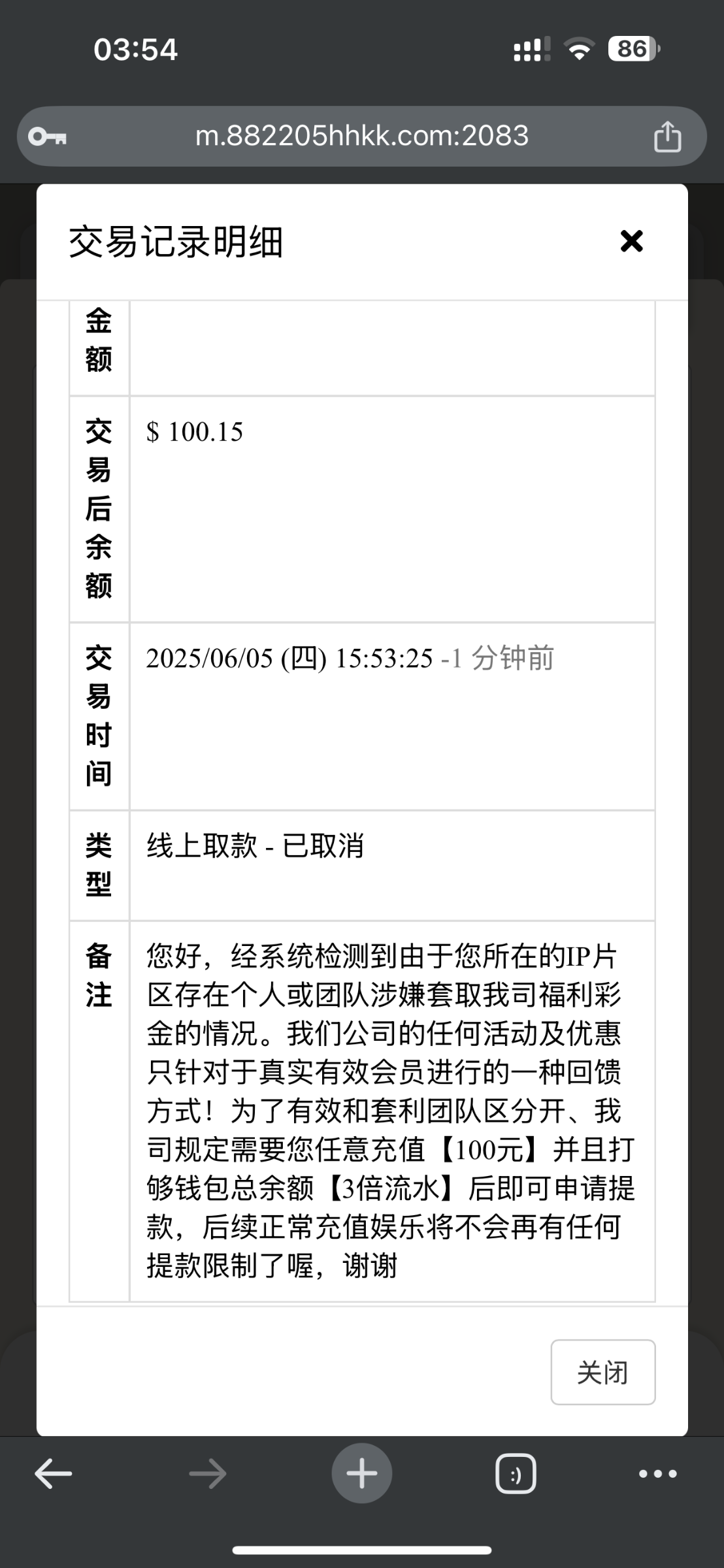
Task: Tap the 关闭 button
Action: 602,1372
